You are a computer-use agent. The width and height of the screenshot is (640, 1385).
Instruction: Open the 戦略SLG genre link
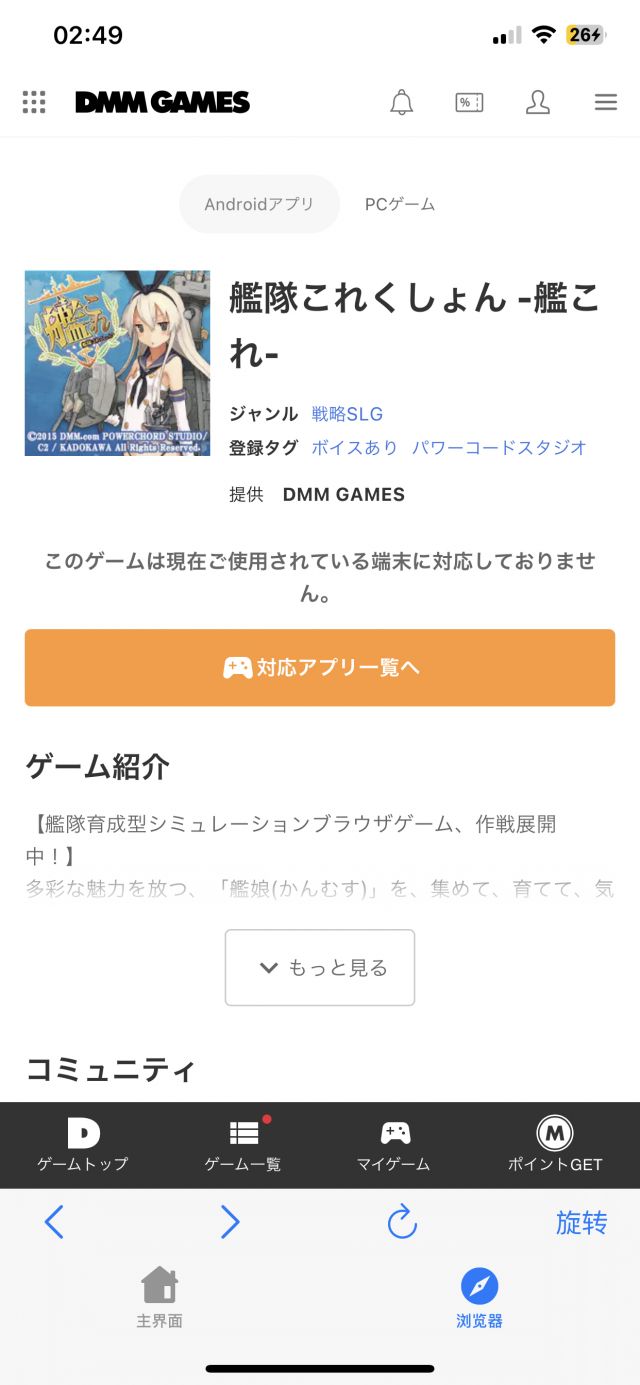(347, 414)
